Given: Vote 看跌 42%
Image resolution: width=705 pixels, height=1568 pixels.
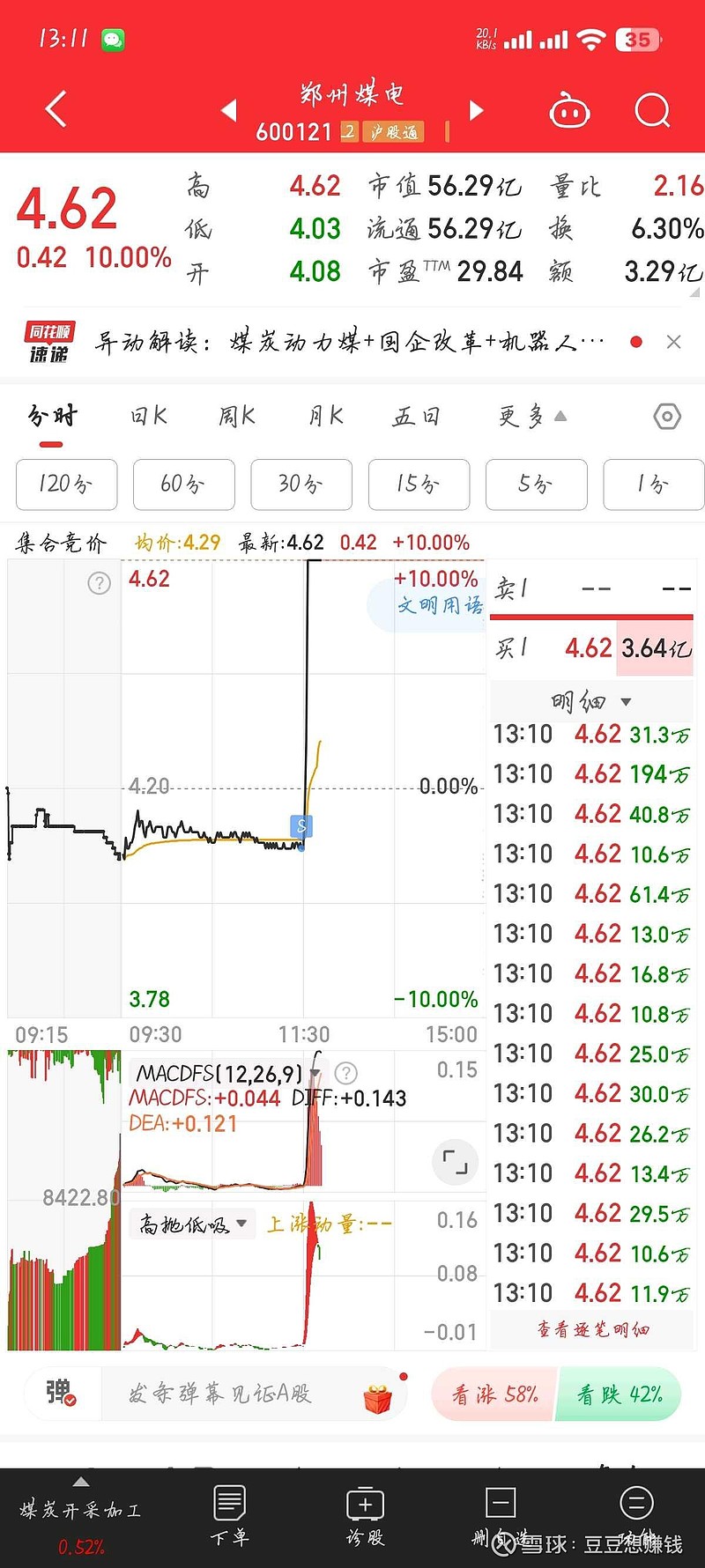Looking at the screenshot, I should pos(620,1394).
